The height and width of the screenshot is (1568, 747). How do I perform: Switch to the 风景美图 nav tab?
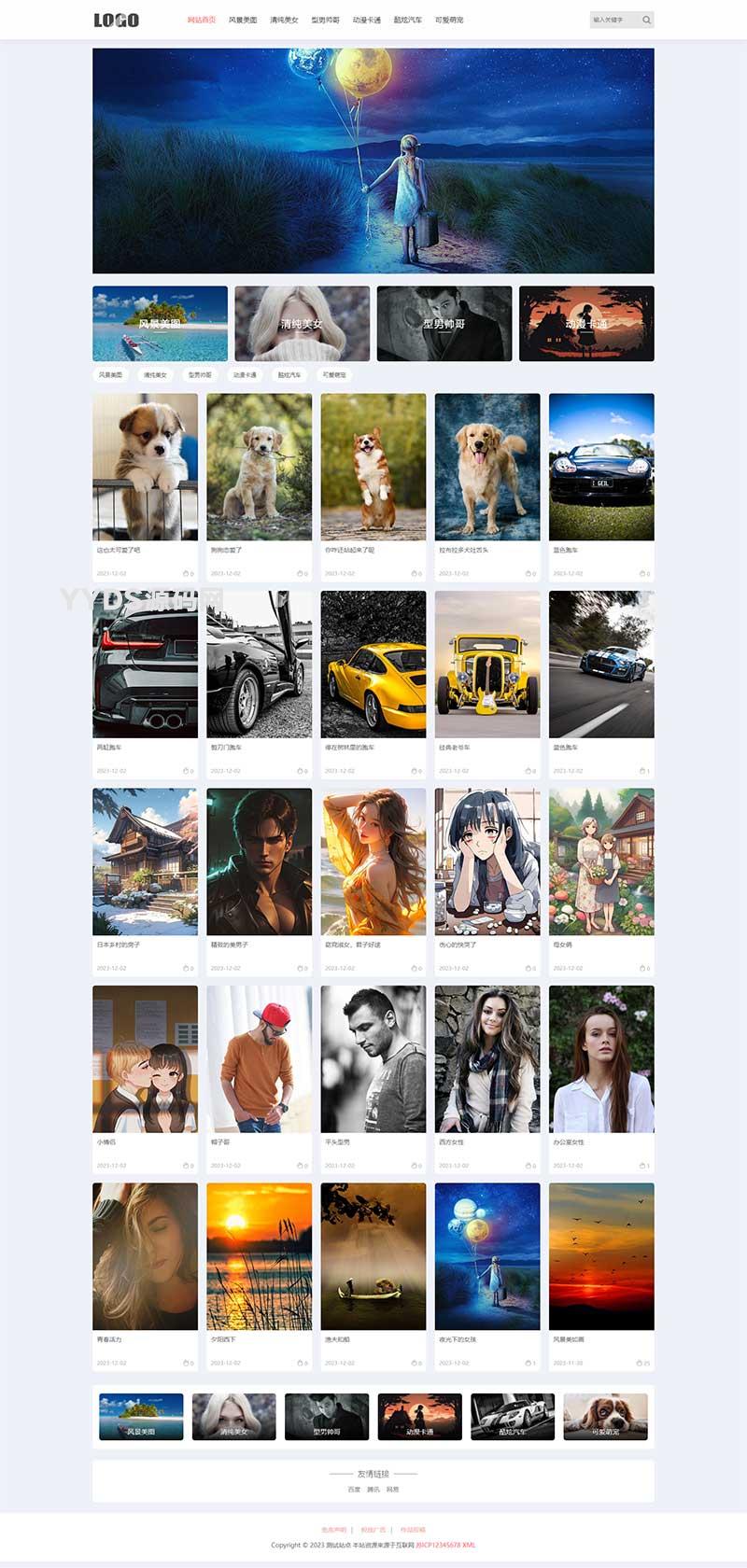[x=243, y=20]
